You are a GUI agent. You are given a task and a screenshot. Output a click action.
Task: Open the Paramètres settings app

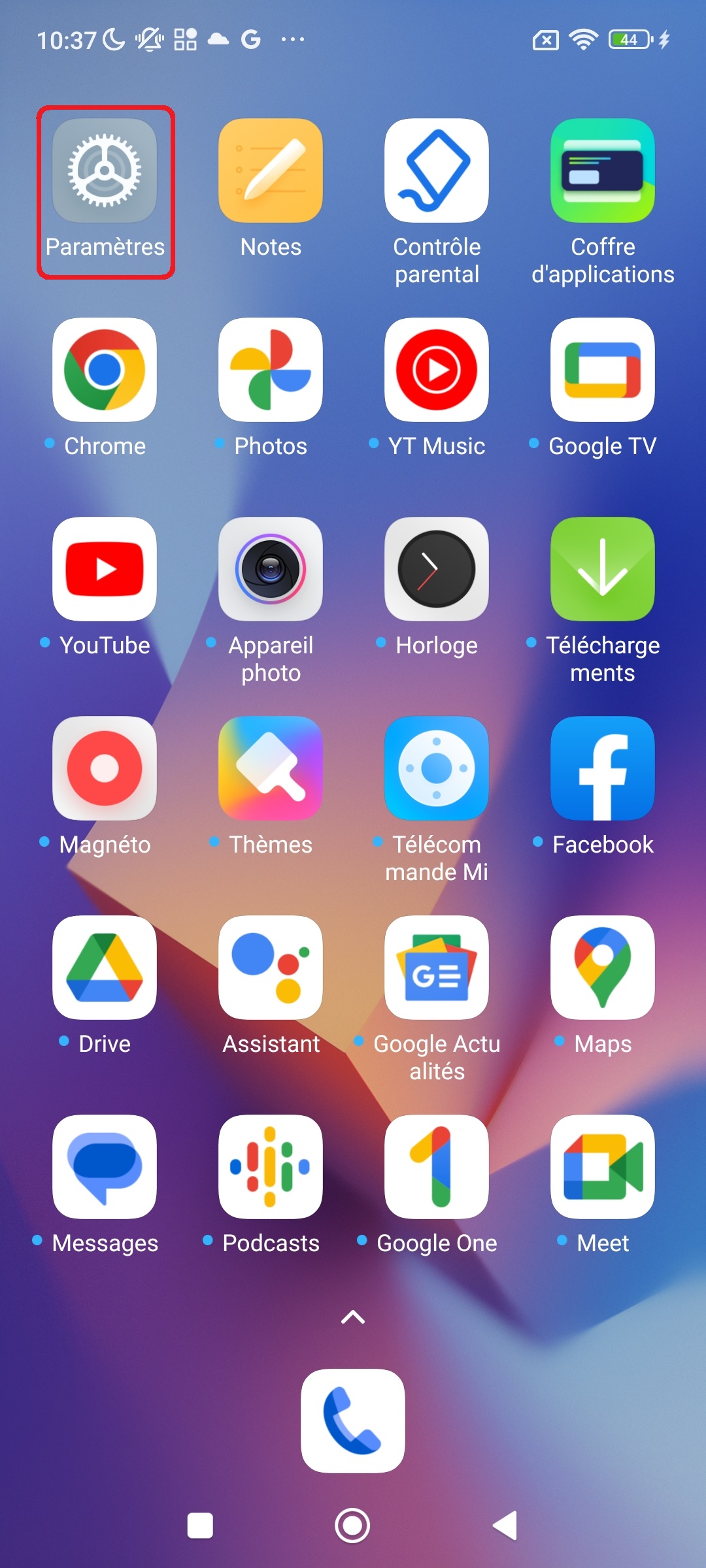105,171
